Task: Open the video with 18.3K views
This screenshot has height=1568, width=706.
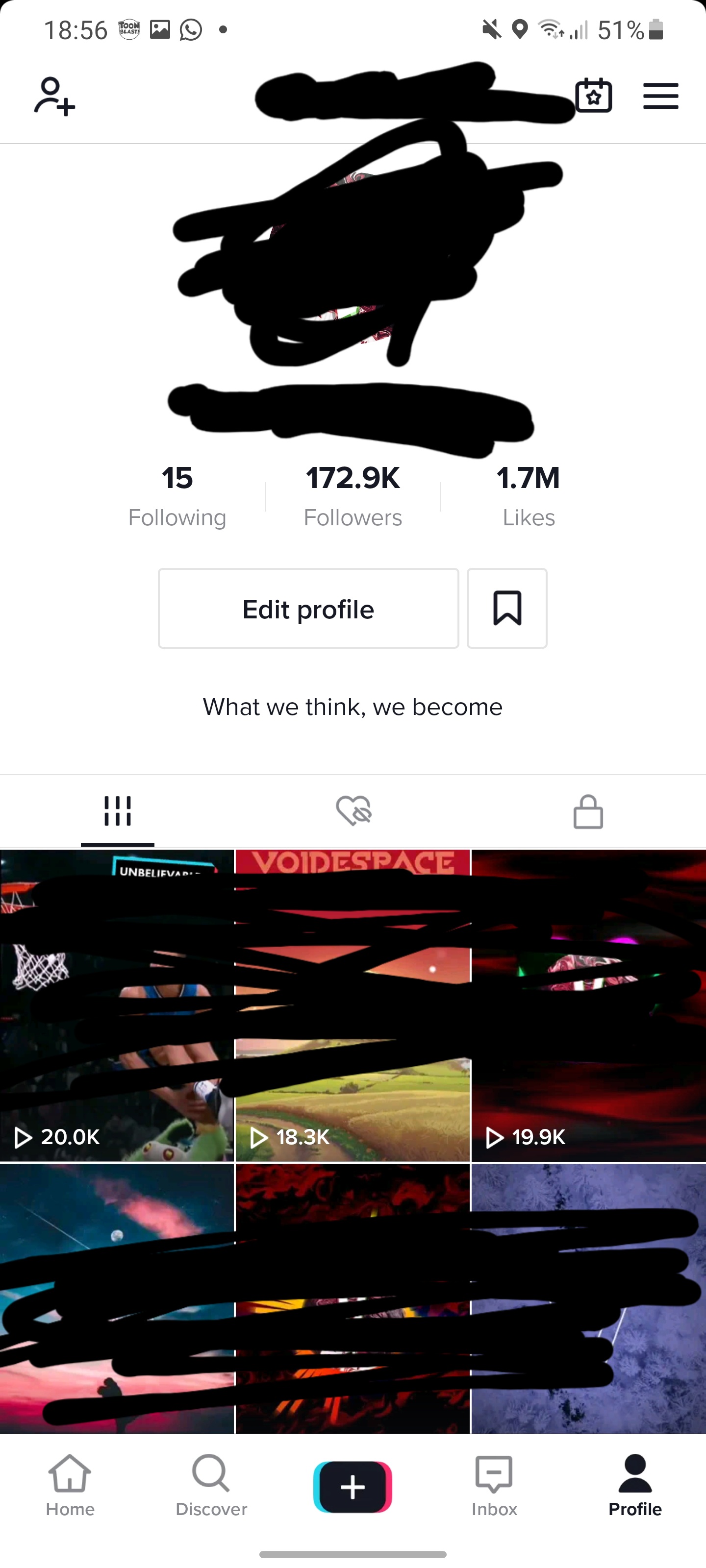Action: click(x=353, y=1005)
